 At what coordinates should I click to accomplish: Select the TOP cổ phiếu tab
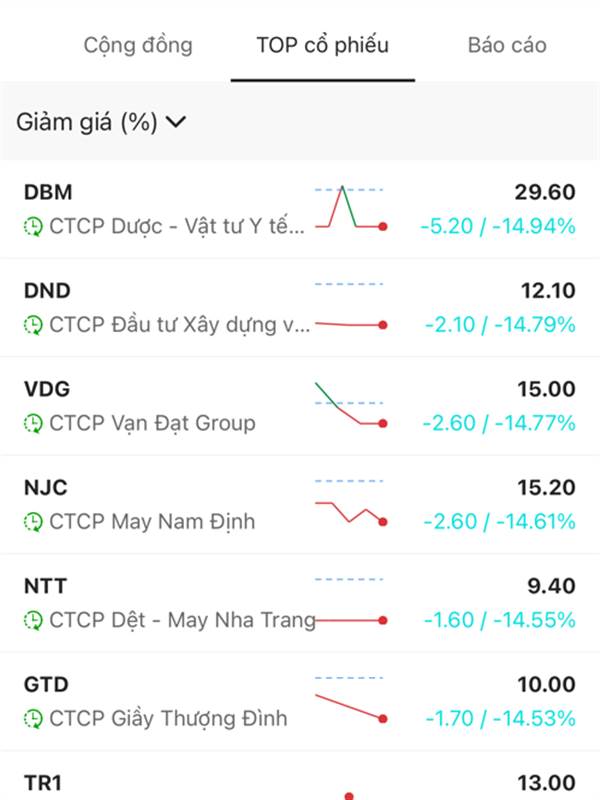click(322, 45)
